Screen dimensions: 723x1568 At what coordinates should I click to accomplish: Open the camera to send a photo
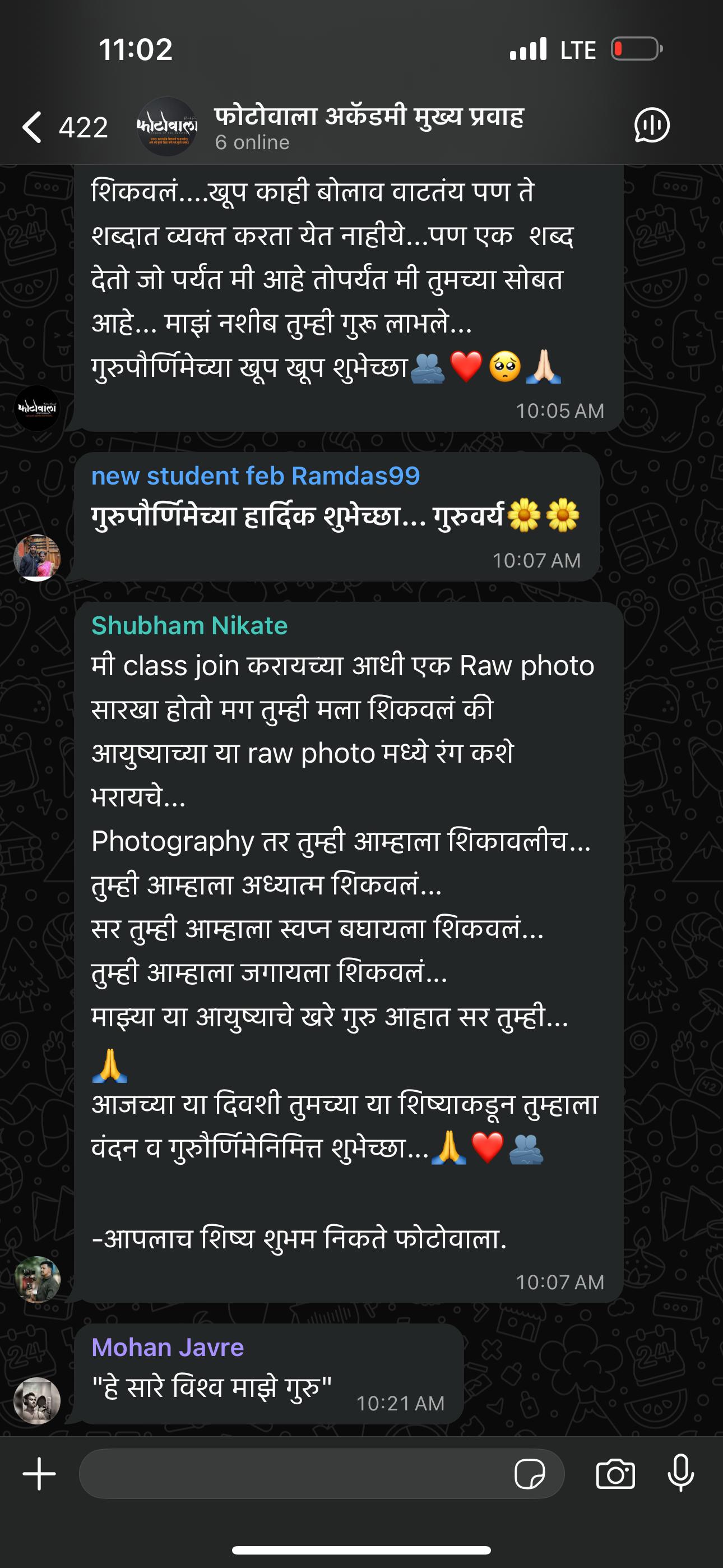click(x=615, y=1474)
